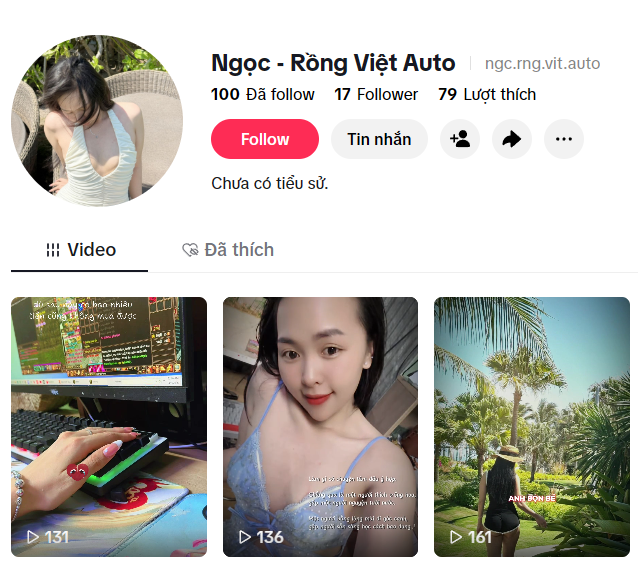Open the keyboard video with 131 views
638x565 pixels.
109,427
